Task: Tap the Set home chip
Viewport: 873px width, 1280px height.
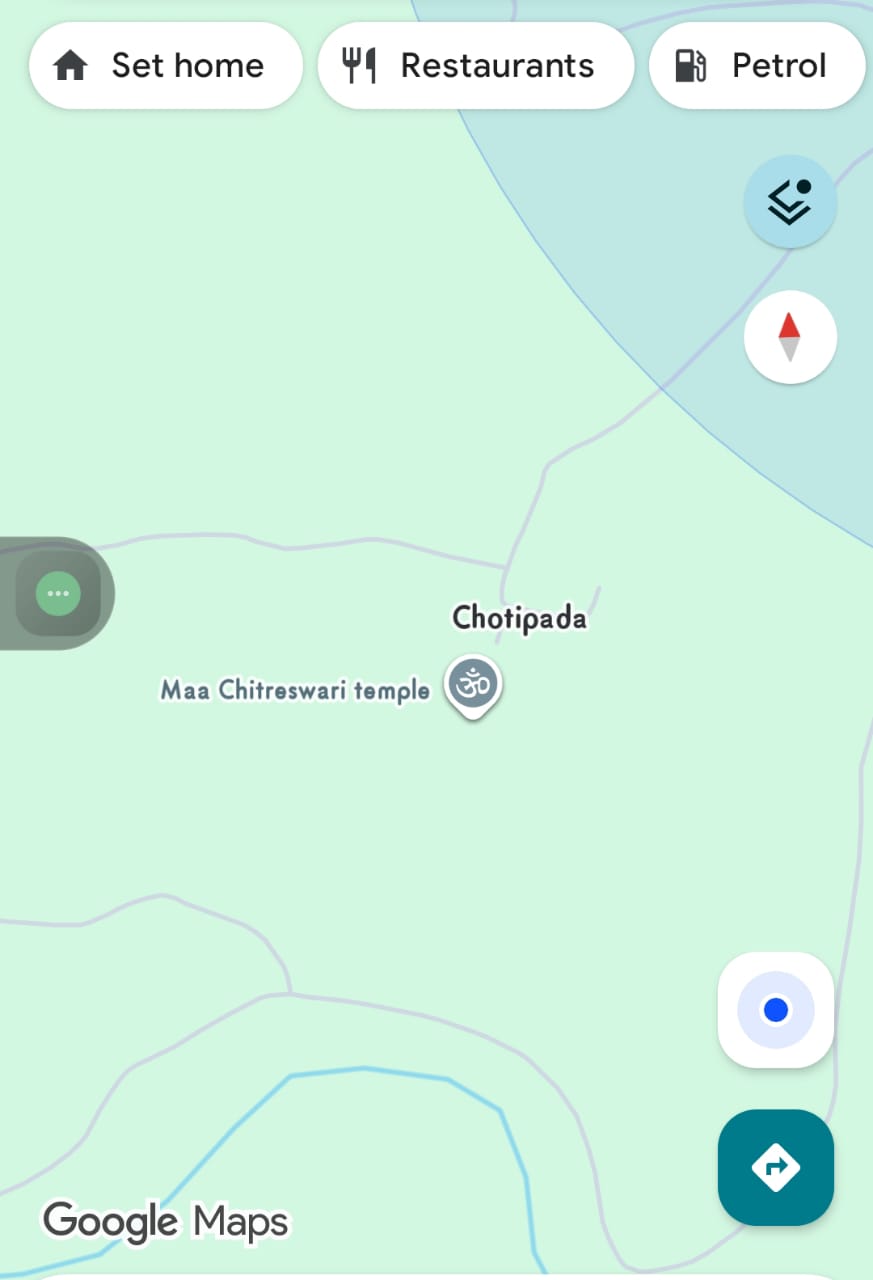Action: pyautogui.click(x=166, y=66)
